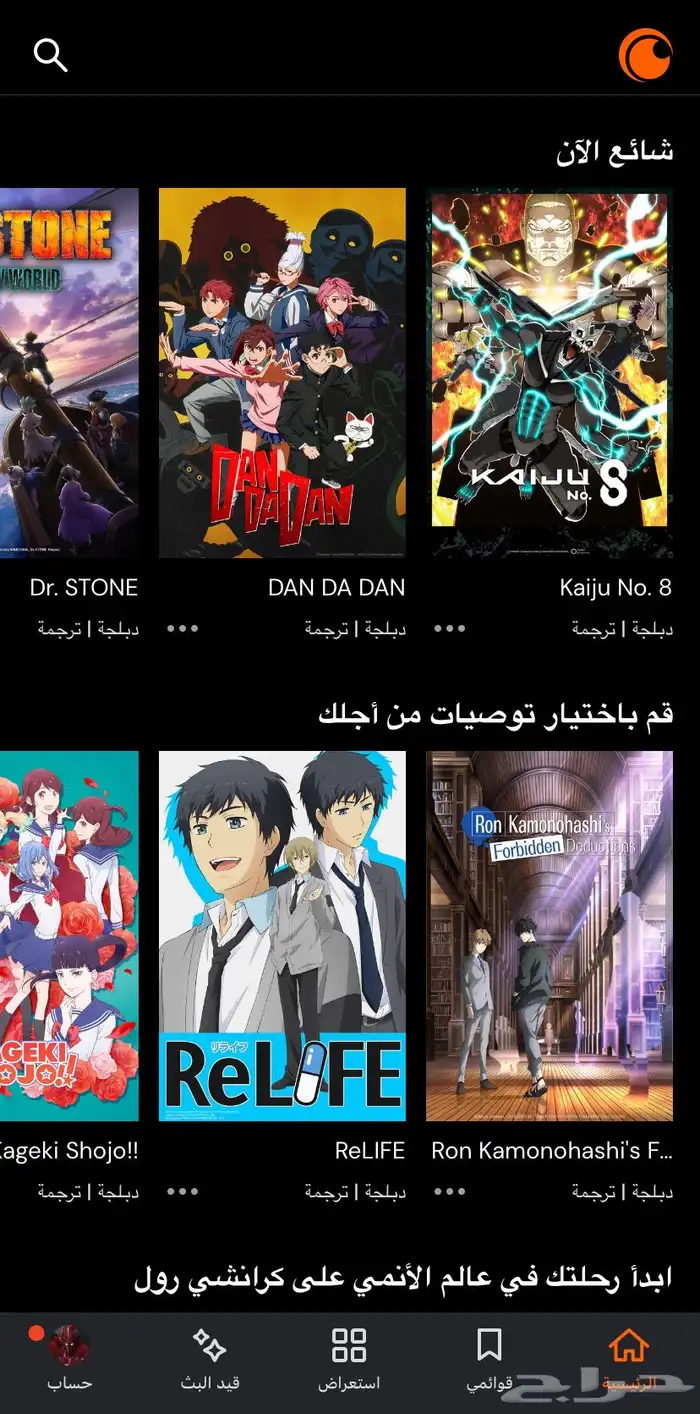Open more options for Ron Kamonohashi's title
Image resolution: width=700 pixels, height=1414 pixels.
(449, 1191)
